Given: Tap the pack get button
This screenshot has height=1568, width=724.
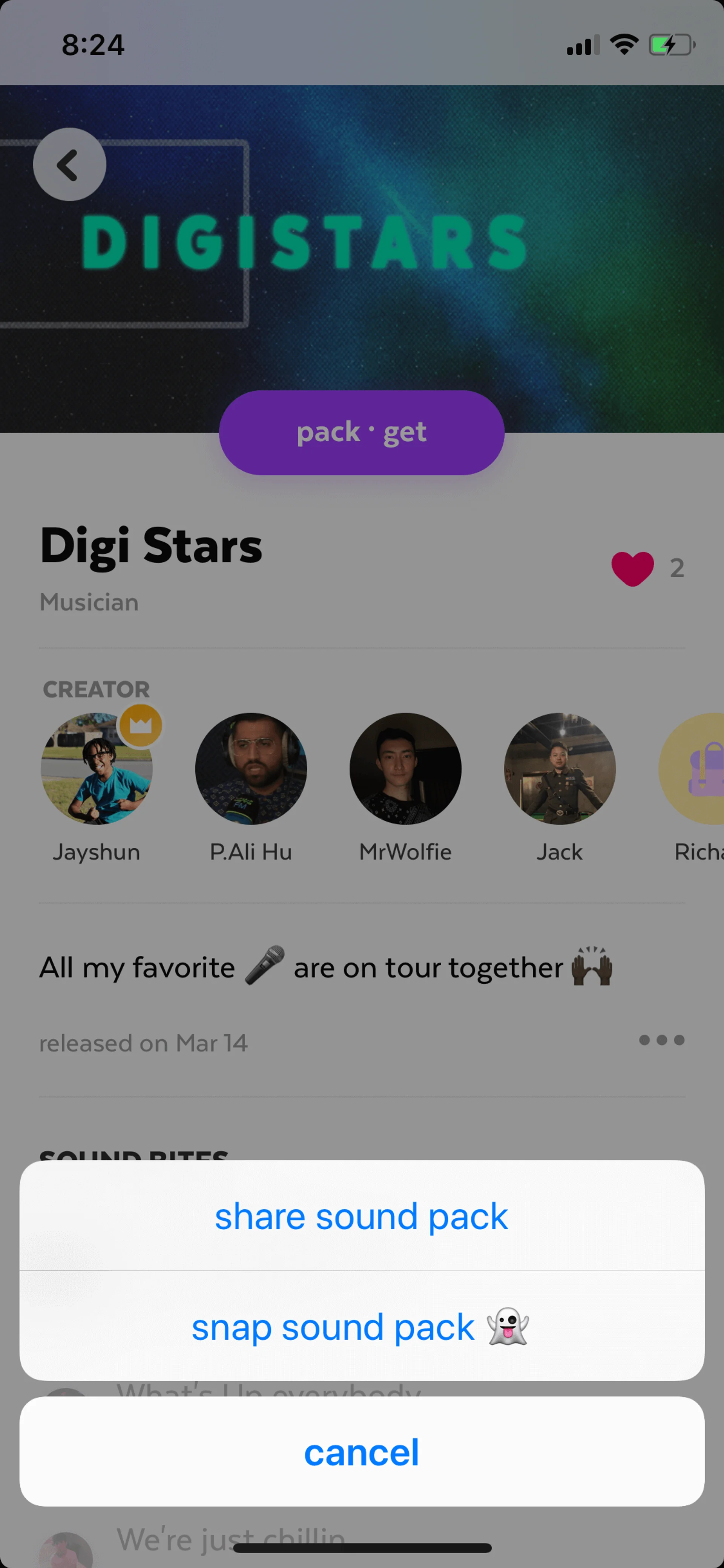Looking at the screenshot, I should click(361, 433).
